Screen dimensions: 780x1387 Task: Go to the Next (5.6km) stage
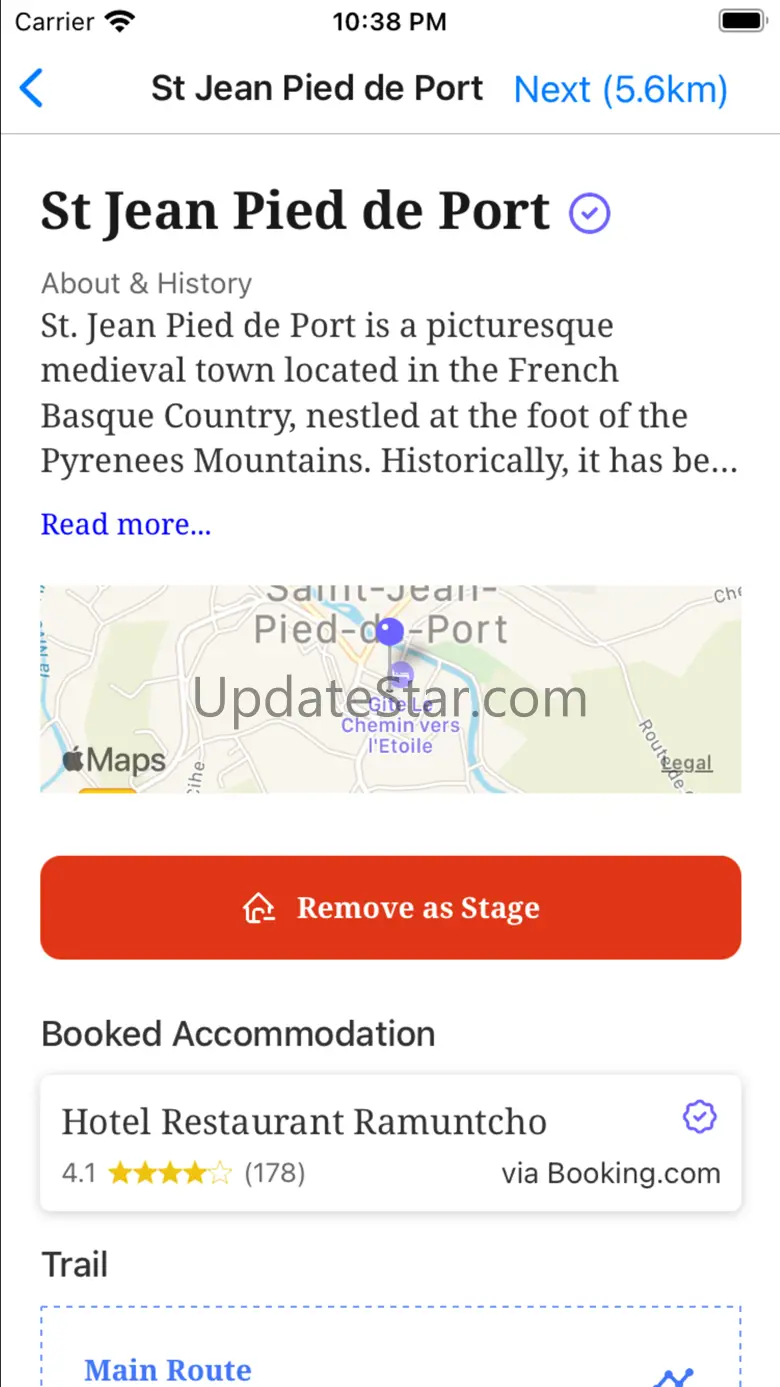tap(620, 90)
